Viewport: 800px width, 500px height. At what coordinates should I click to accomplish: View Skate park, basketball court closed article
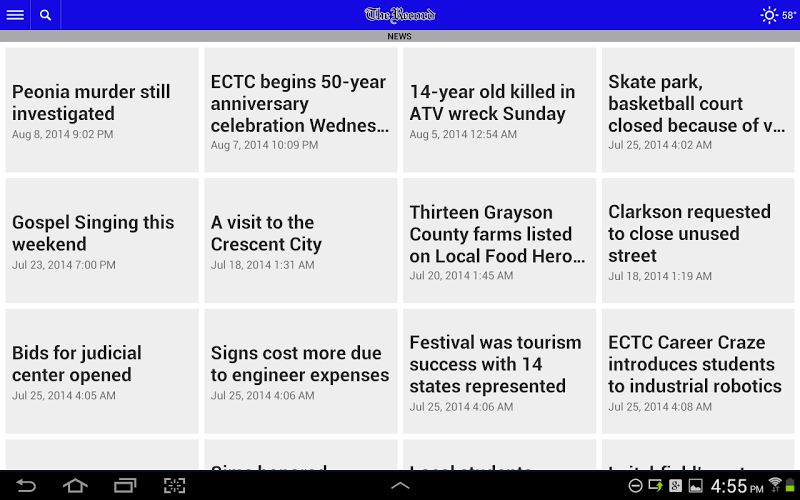pos(698,110)
